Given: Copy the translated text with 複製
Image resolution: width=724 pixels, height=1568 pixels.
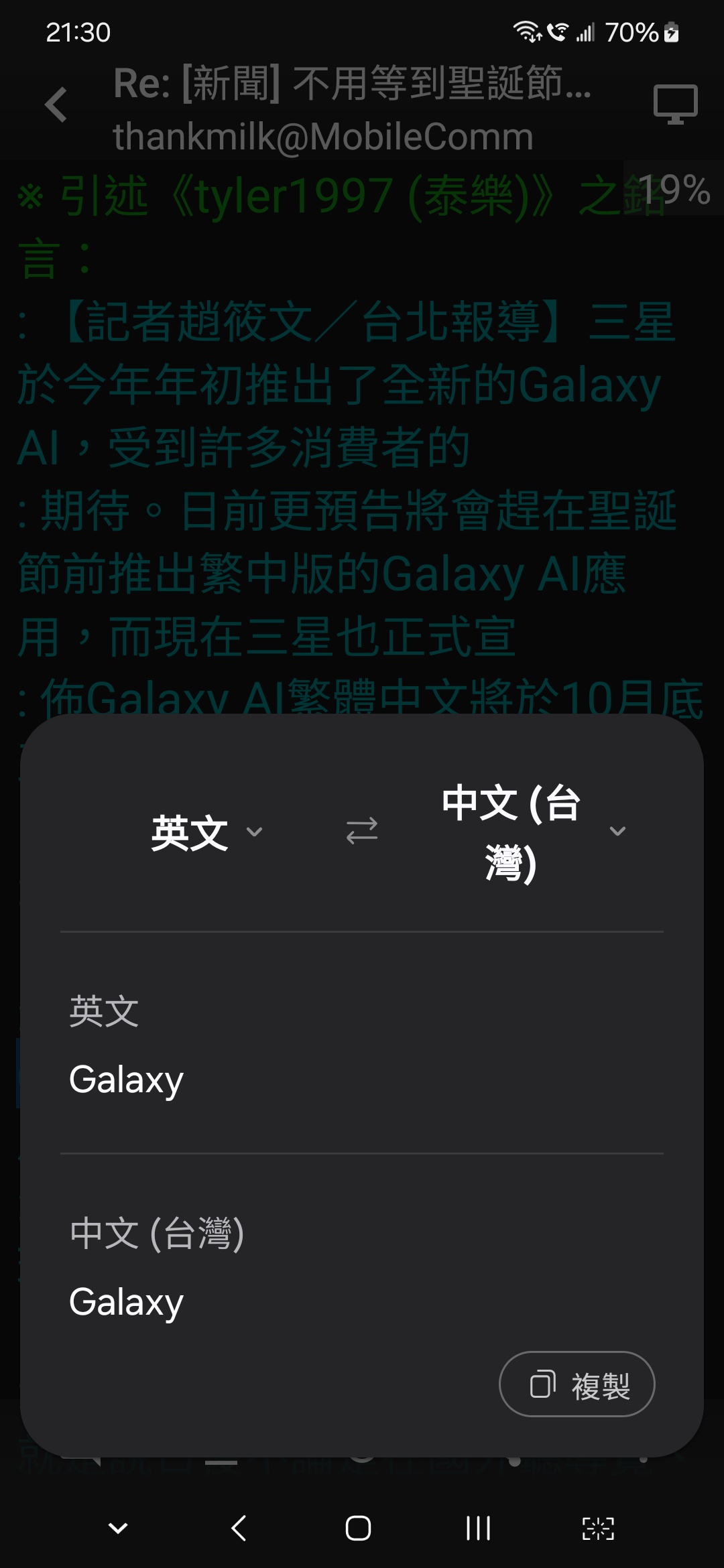Looking at the screenshot, I should pyautogui.click(x=577, y=1384).
